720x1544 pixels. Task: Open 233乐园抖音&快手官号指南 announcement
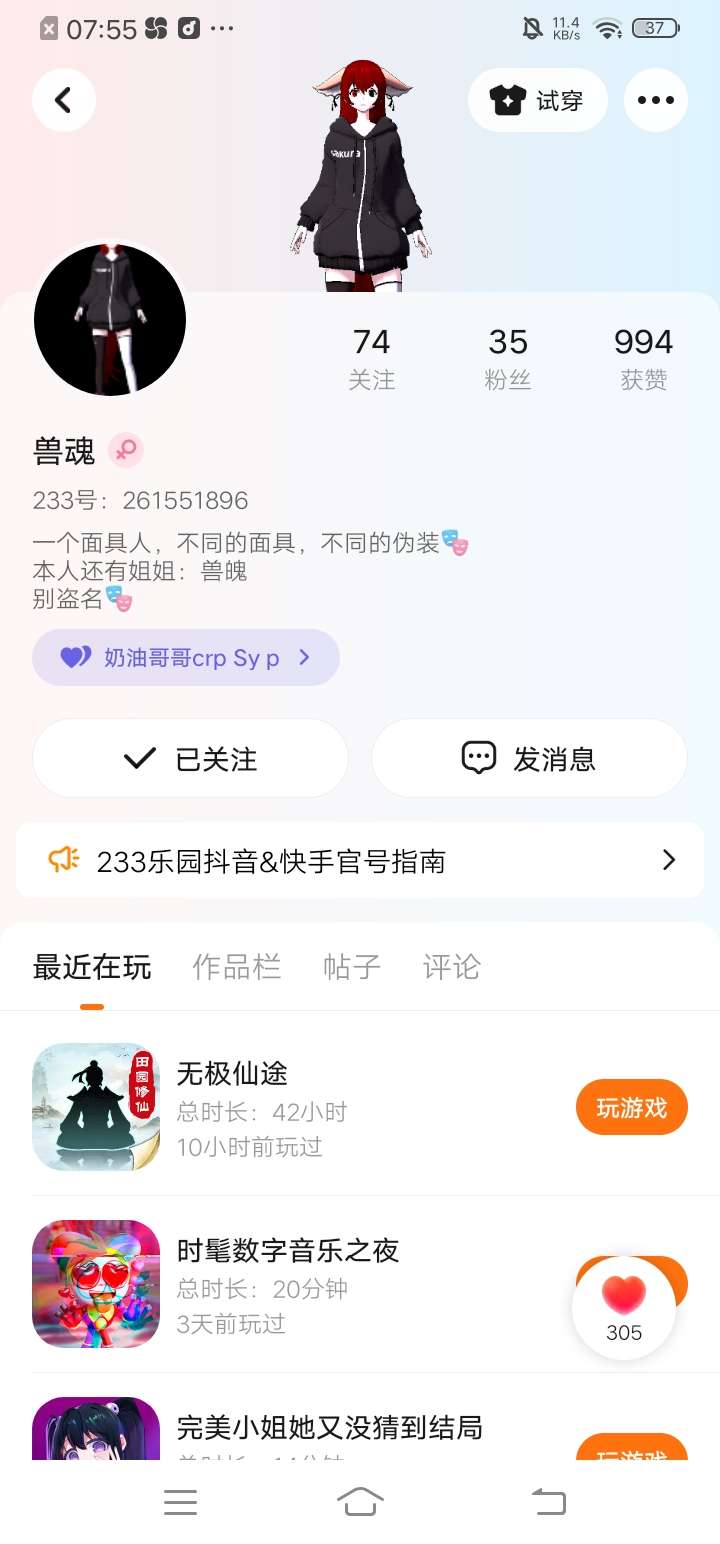pyautogui.click(x=360, y=861)
